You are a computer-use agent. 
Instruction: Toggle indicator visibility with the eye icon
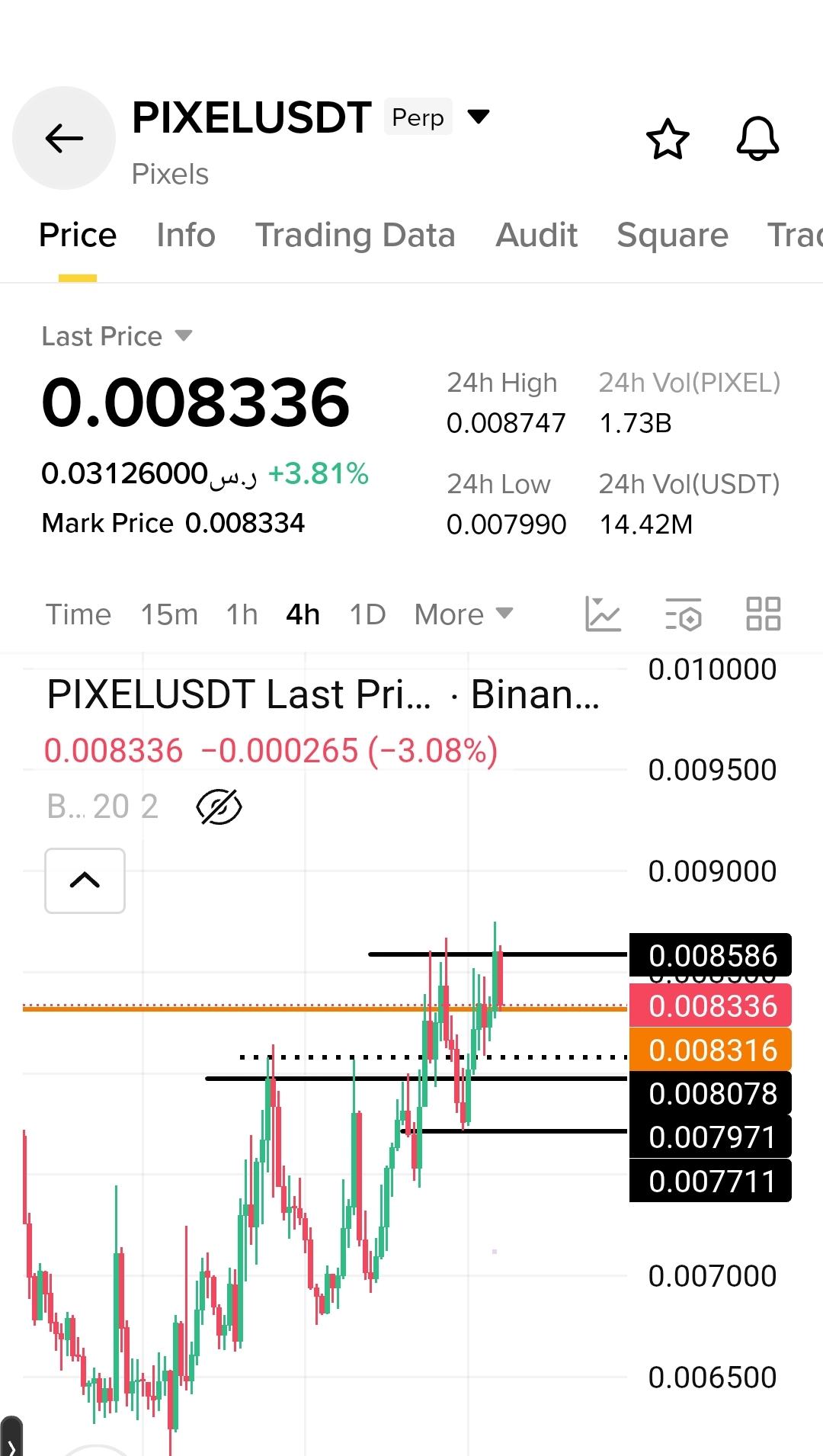[x=219, y=807]
